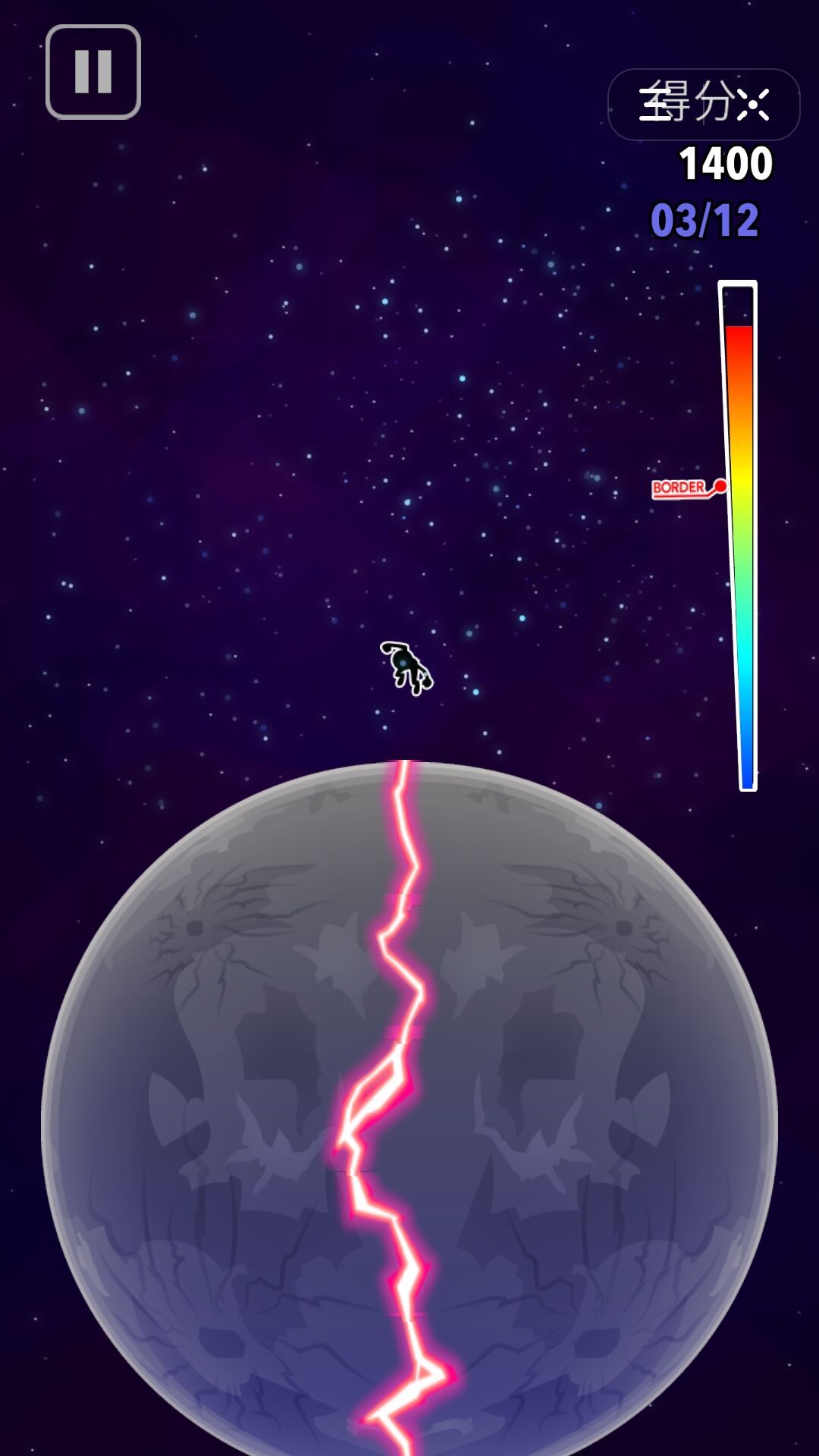
Task: Pause the game
Action: click(x=93, y=72)
